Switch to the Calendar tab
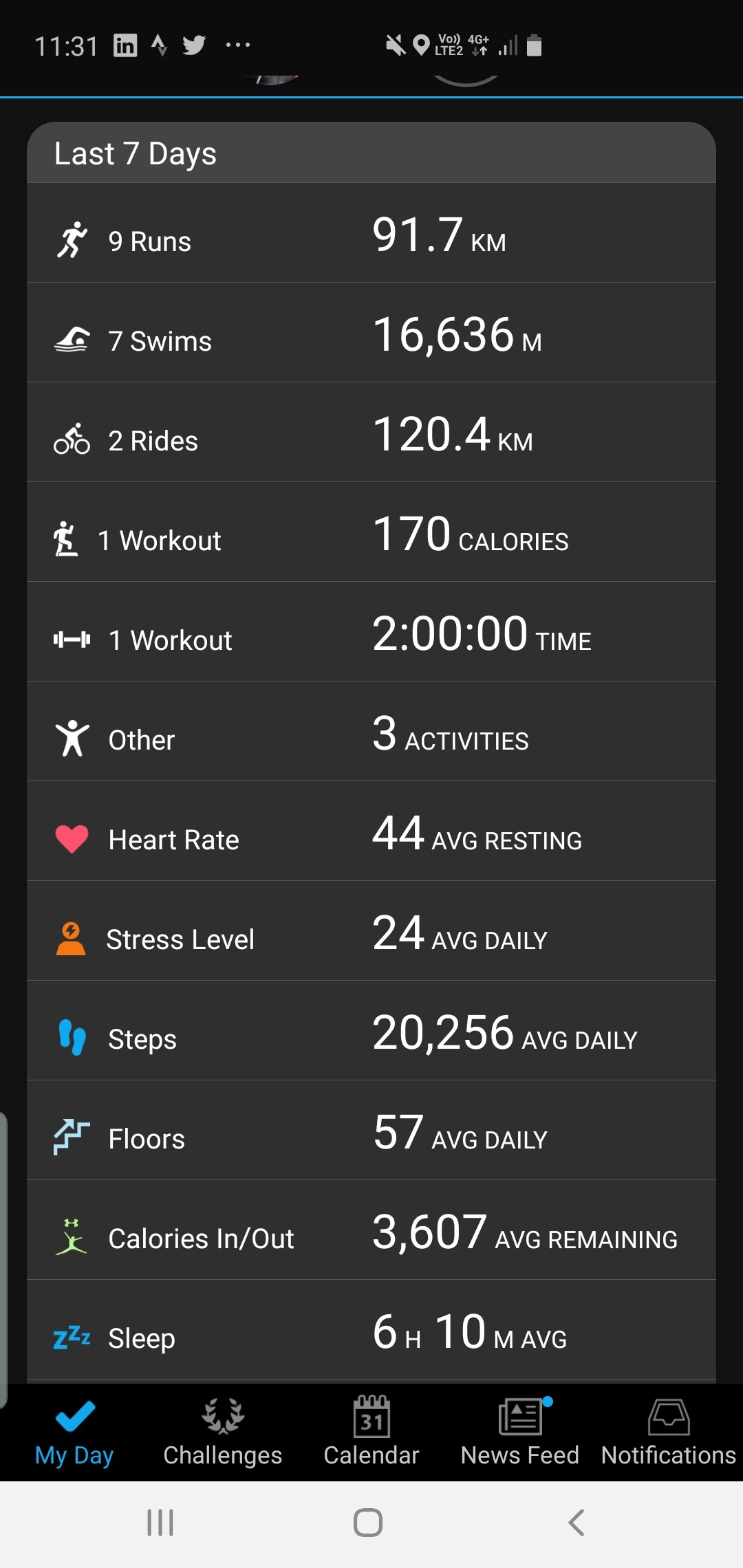The width and height of the screenshot is (743, 1568). click(371, 1432)
